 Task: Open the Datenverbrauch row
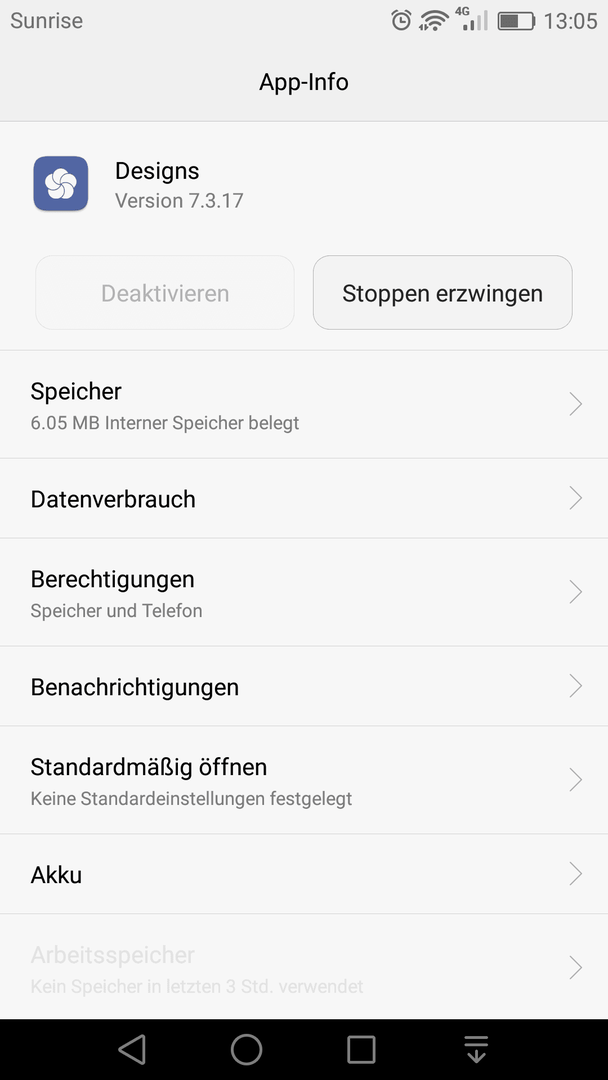coord(304,499)
